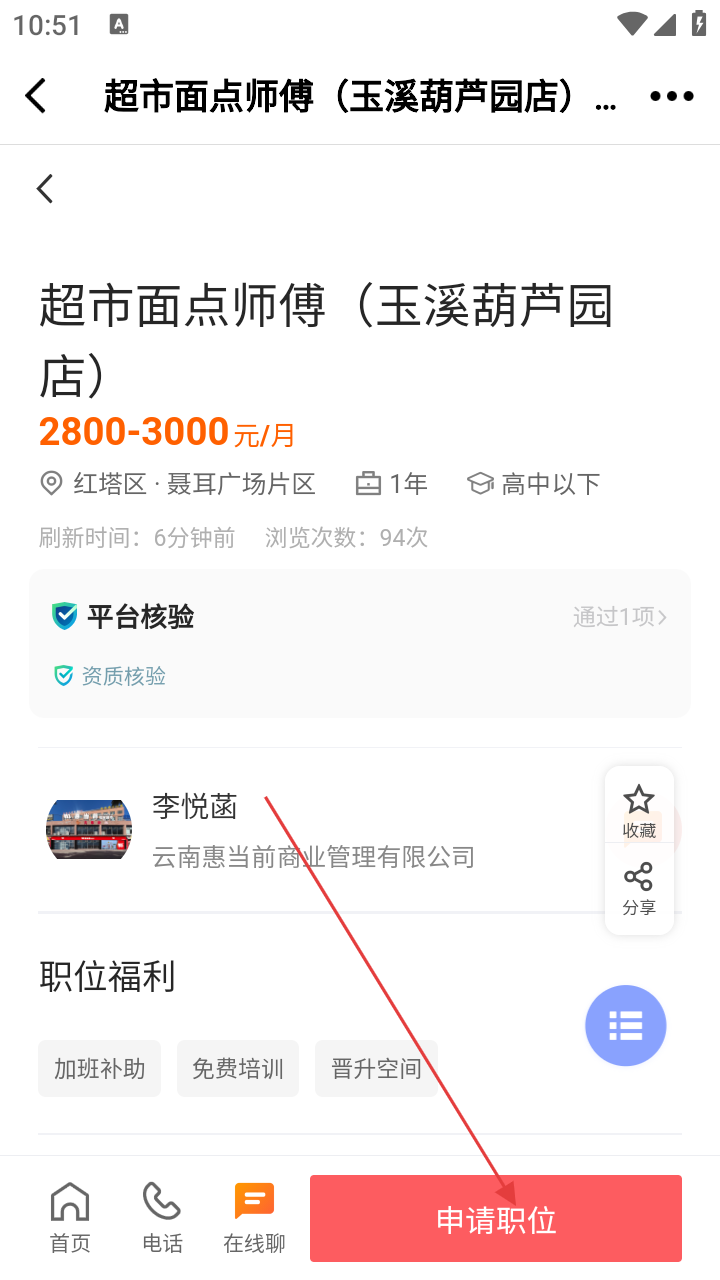Share this job via 分享
This screenshot has width=720, height=1280.
point(639,889)
